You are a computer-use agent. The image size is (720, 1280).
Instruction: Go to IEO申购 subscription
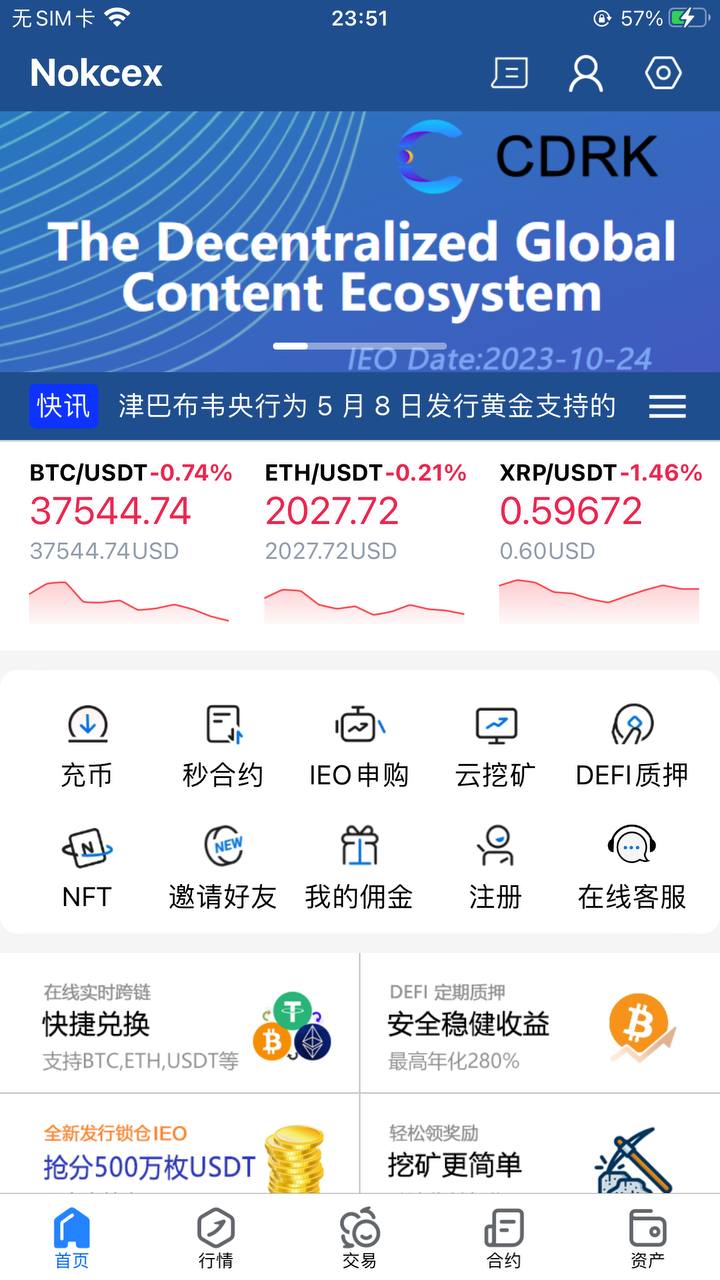pos(359,745)
